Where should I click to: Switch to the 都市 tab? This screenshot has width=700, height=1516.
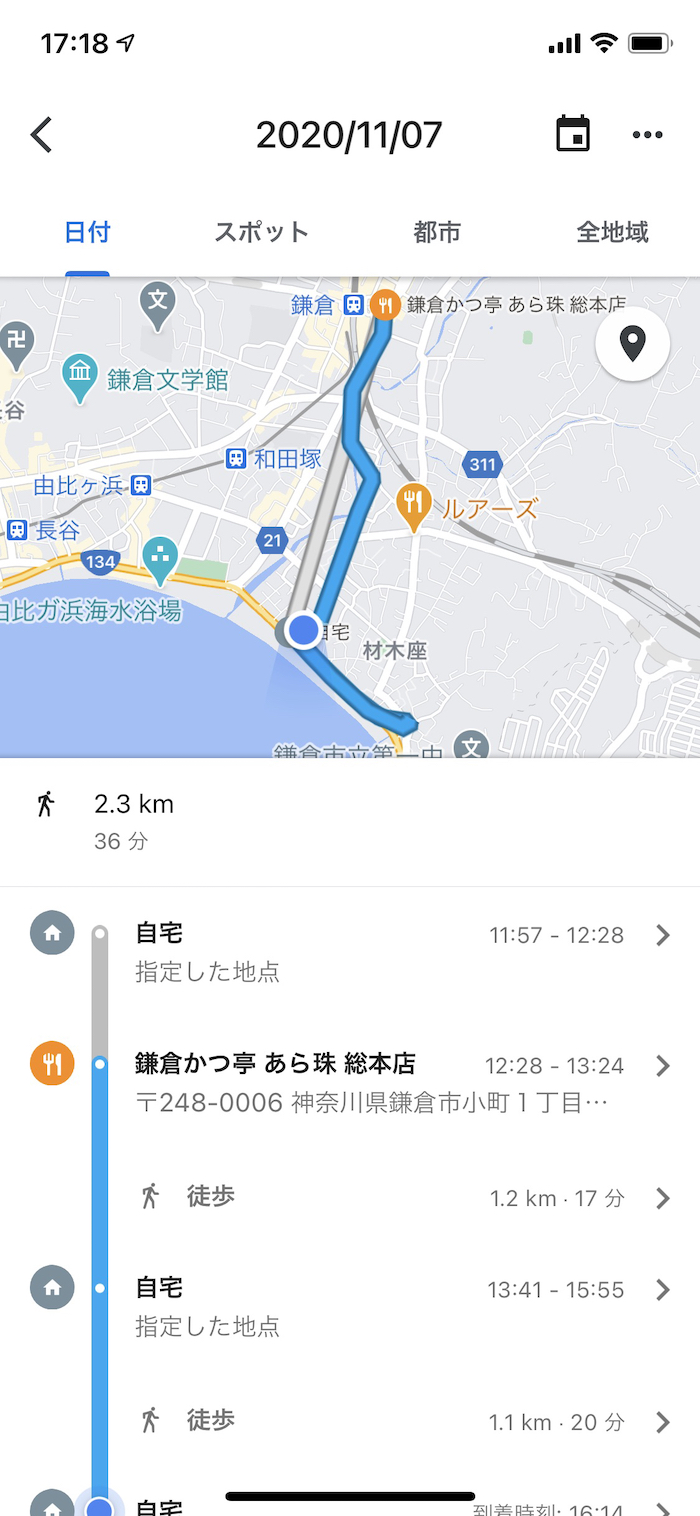[437, 233]
